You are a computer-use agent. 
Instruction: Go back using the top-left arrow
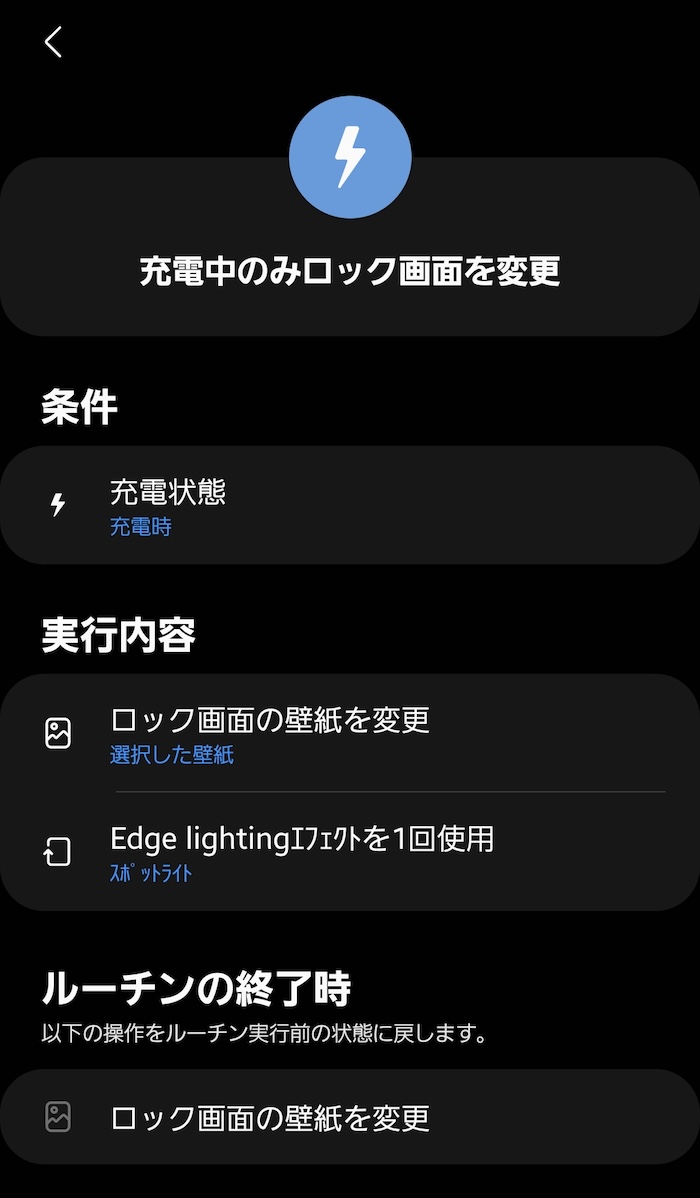point(53,42)
